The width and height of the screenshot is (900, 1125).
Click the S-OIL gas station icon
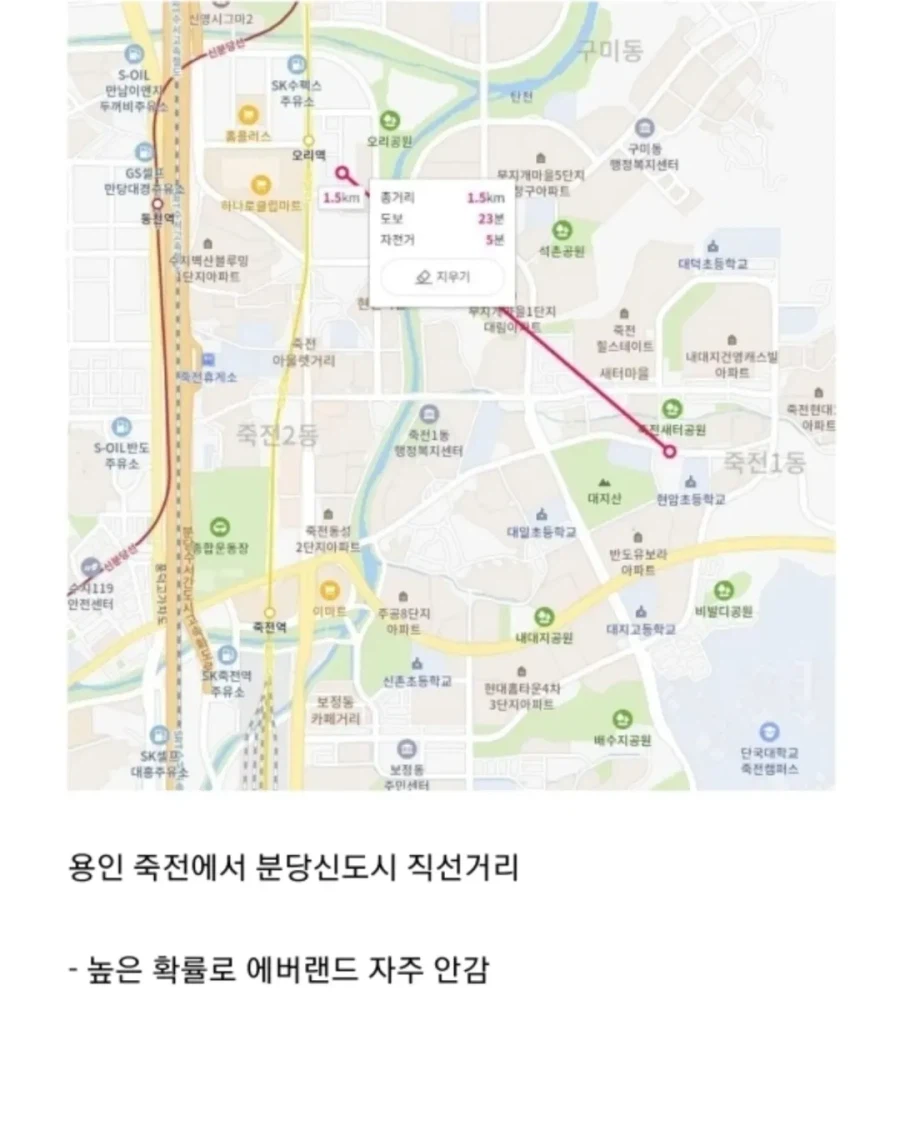coord(133,55)
